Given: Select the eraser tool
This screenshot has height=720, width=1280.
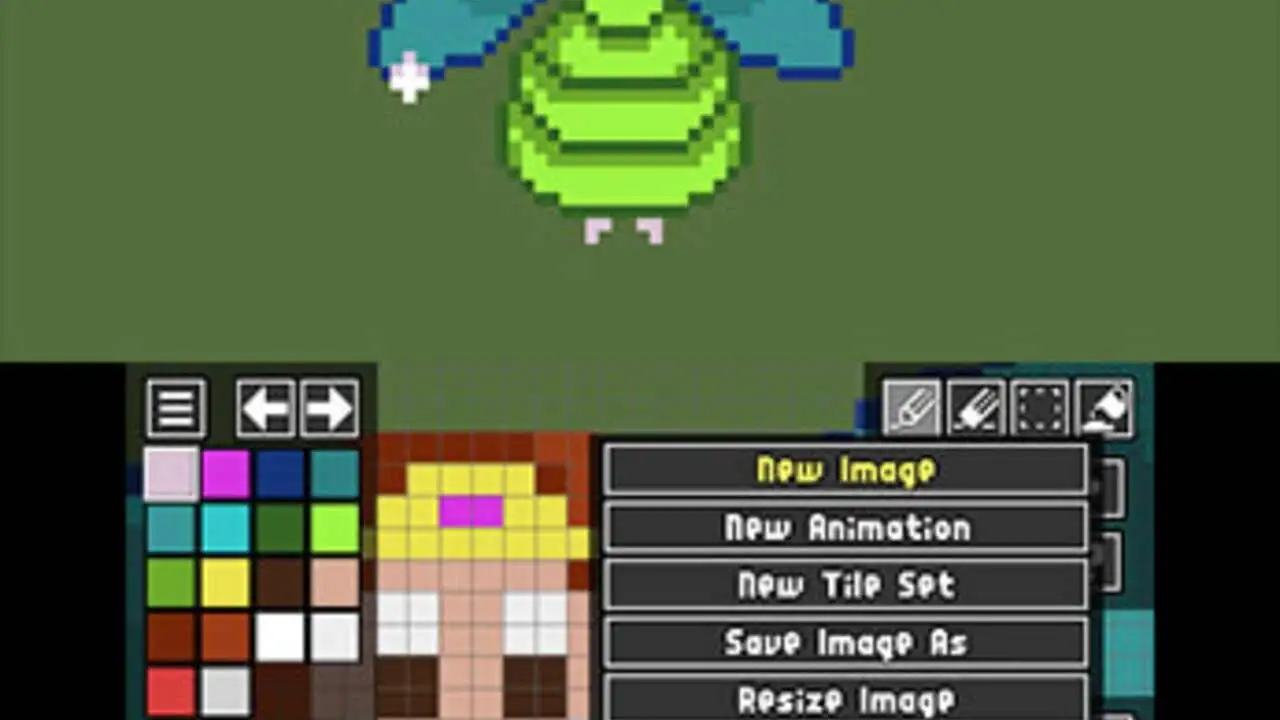Looking at the screenshot, I should (975, 408).
